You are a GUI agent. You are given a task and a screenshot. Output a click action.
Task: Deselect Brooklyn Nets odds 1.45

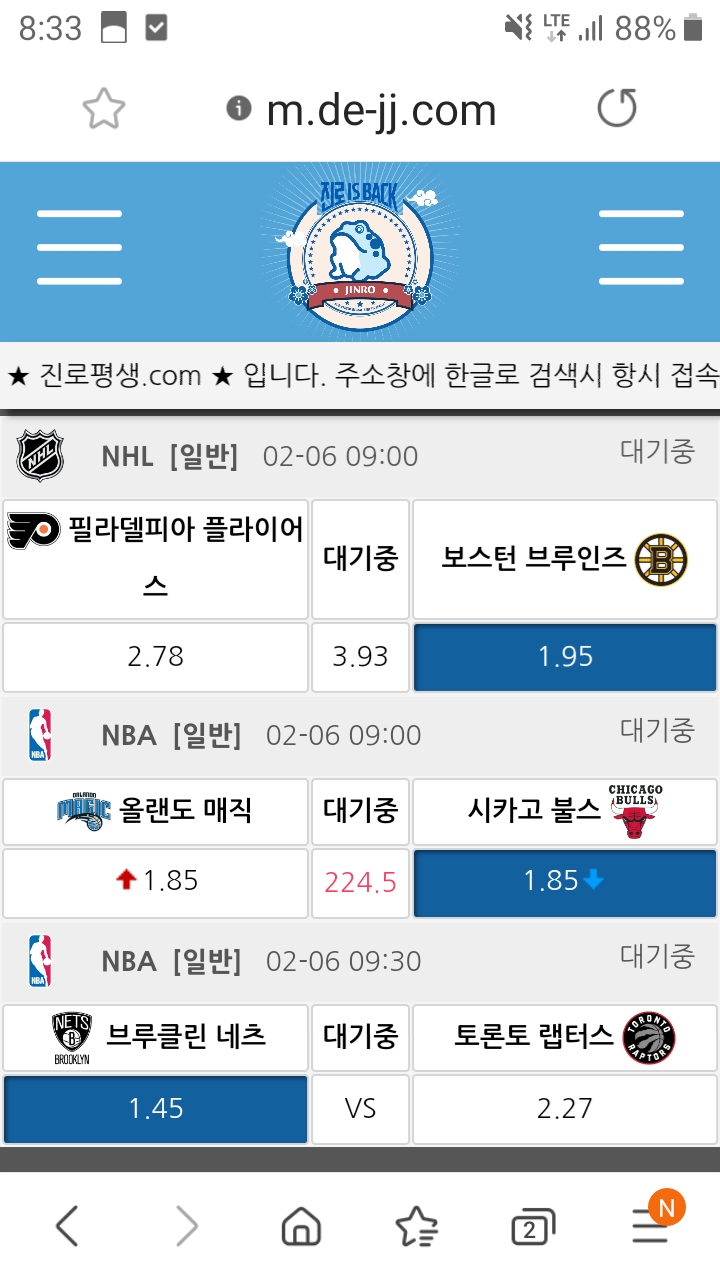click(155, 1108)
